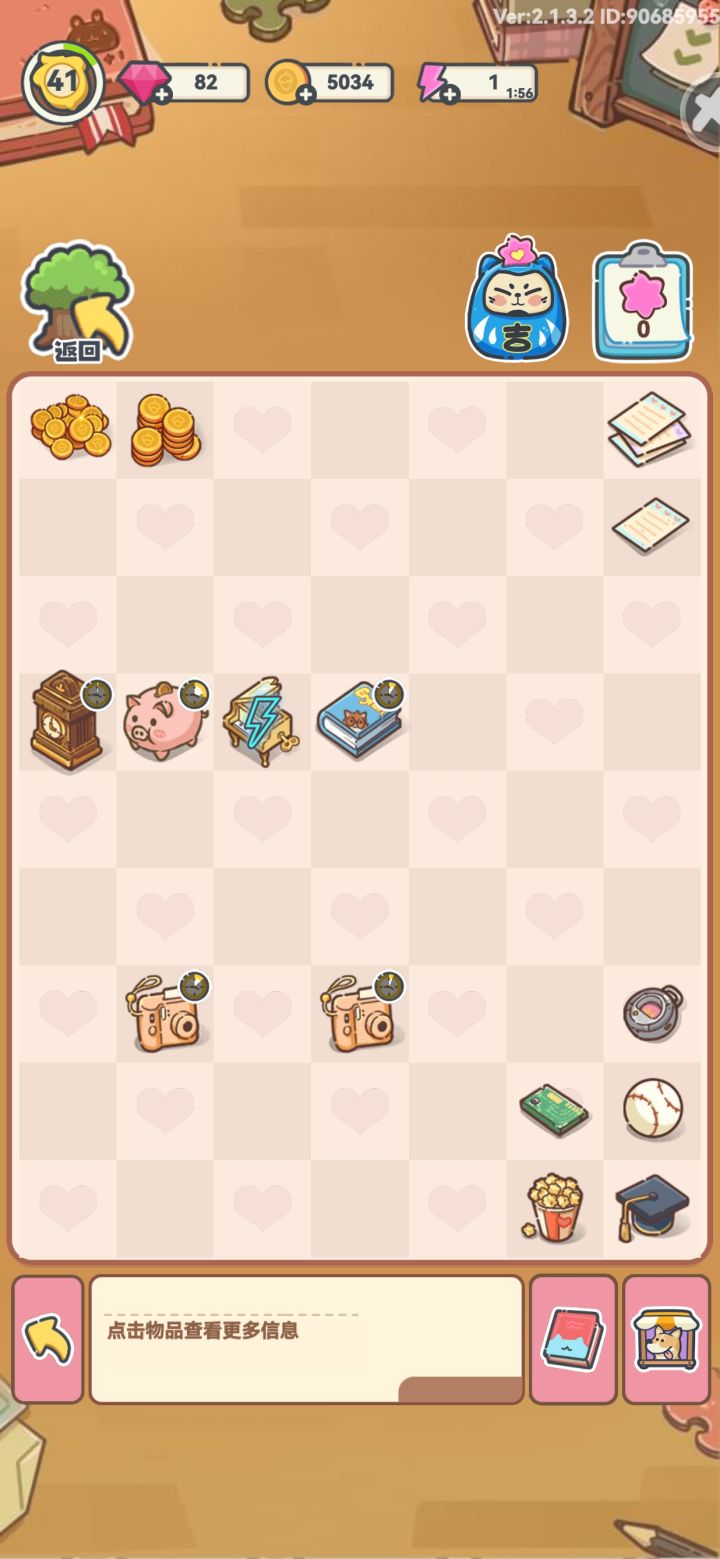Open the album book at bottom right
720x1559 pixels.
pyautogui.click(x=573, y=1340)
